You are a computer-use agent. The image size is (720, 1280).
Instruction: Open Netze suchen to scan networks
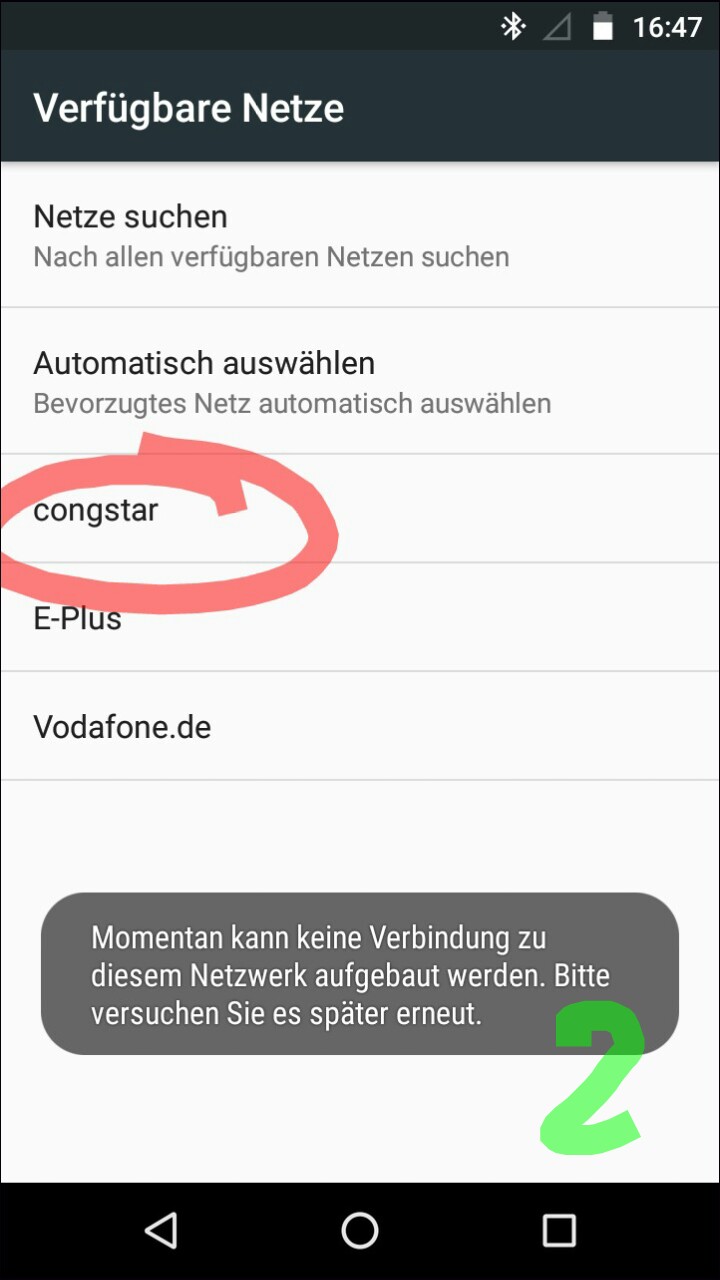[270, 235]
